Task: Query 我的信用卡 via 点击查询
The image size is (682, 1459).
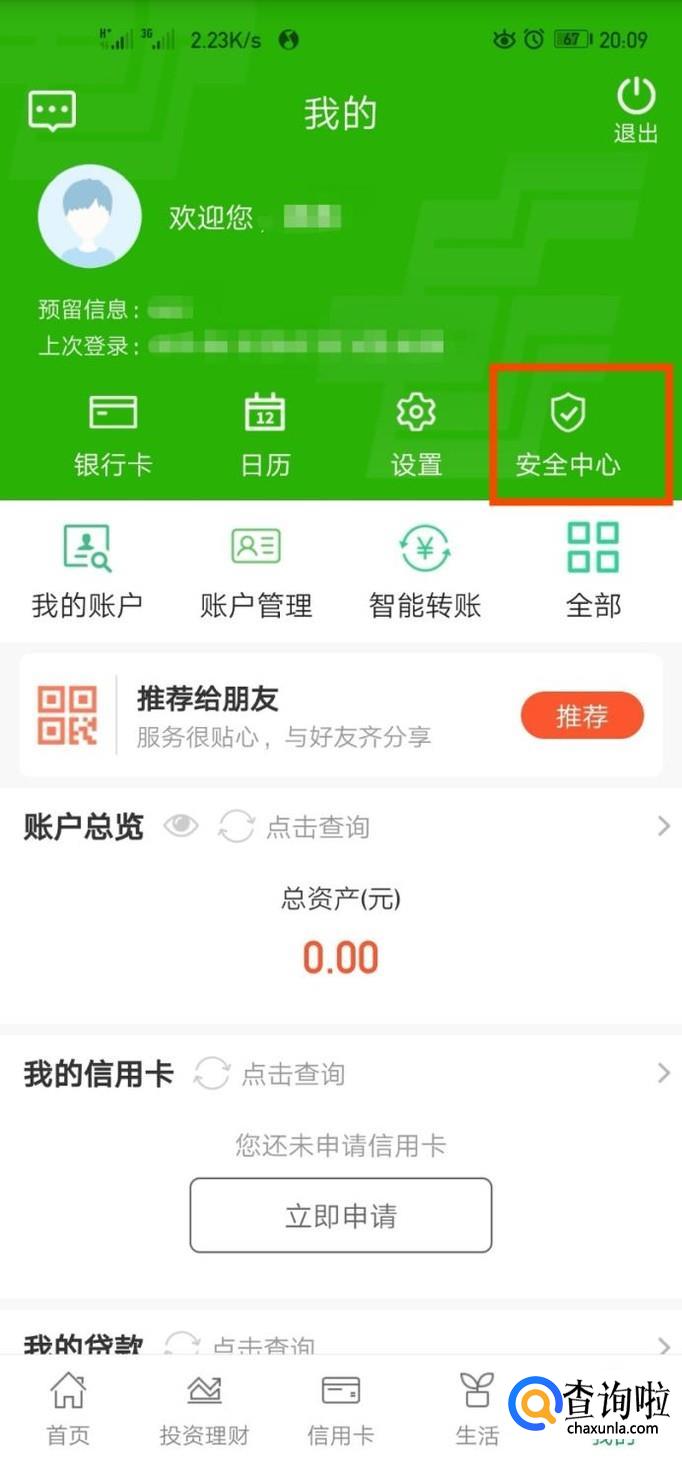Action: 270,1074
